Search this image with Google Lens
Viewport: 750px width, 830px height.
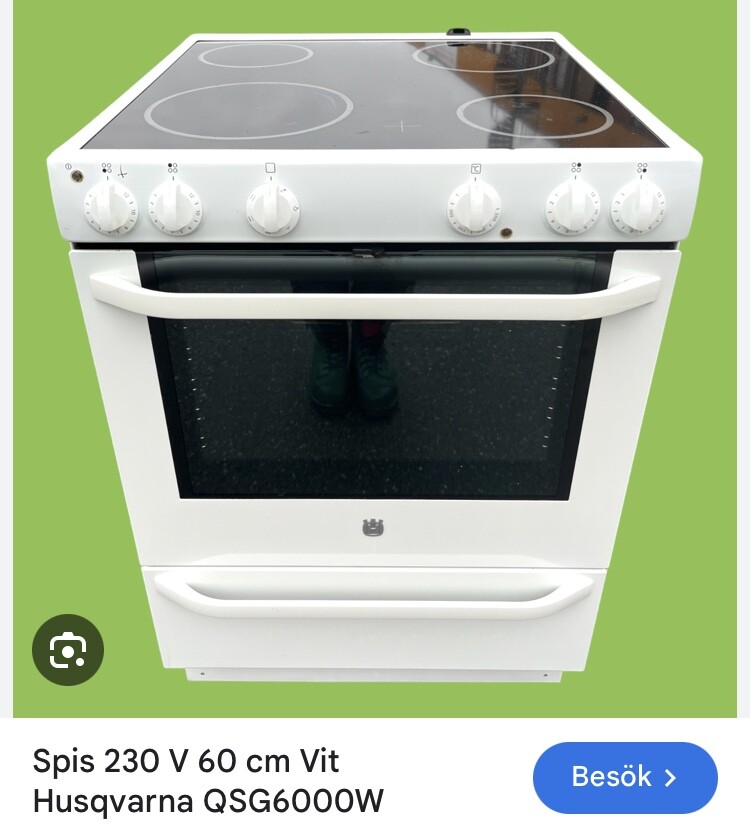(68, 650)
